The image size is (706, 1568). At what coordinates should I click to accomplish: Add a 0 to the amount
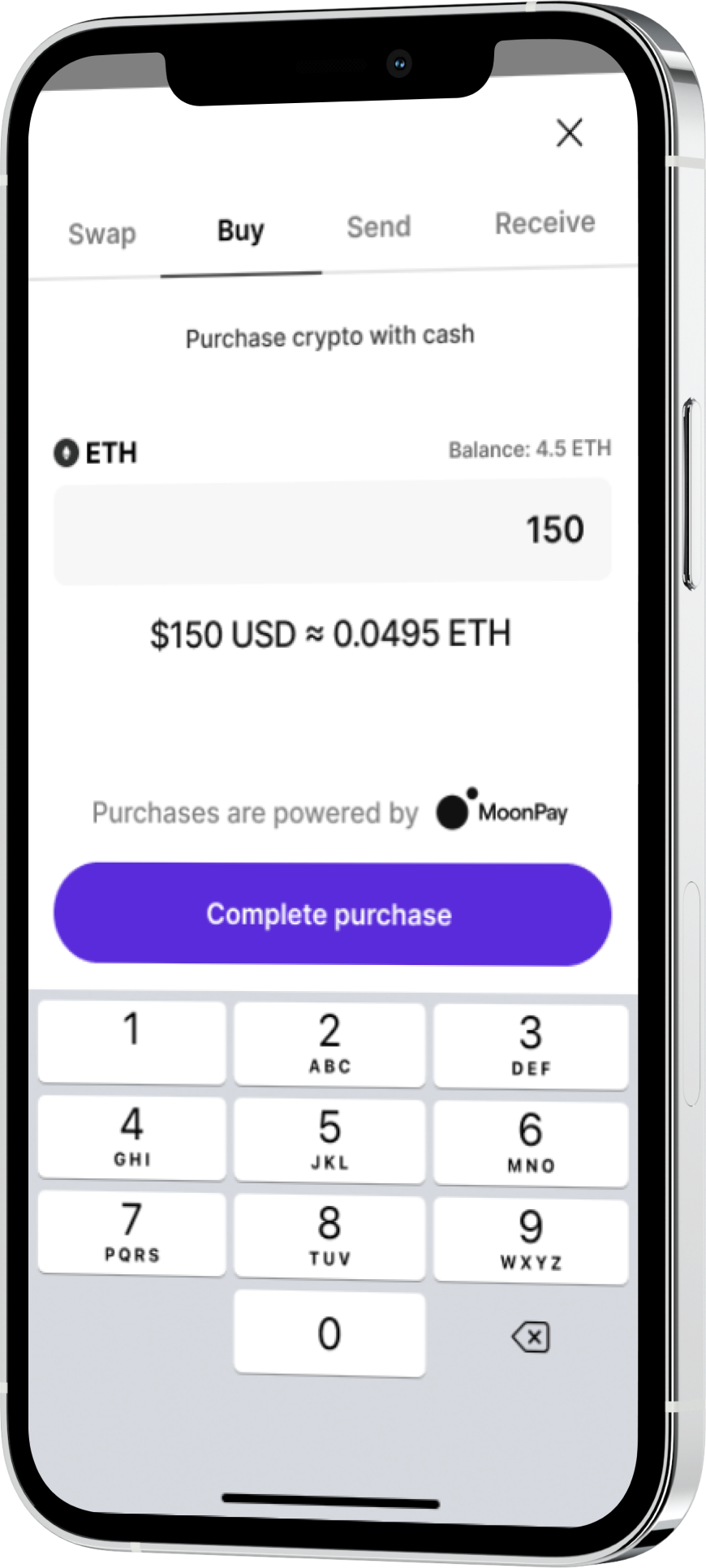tap(329, 1333)
